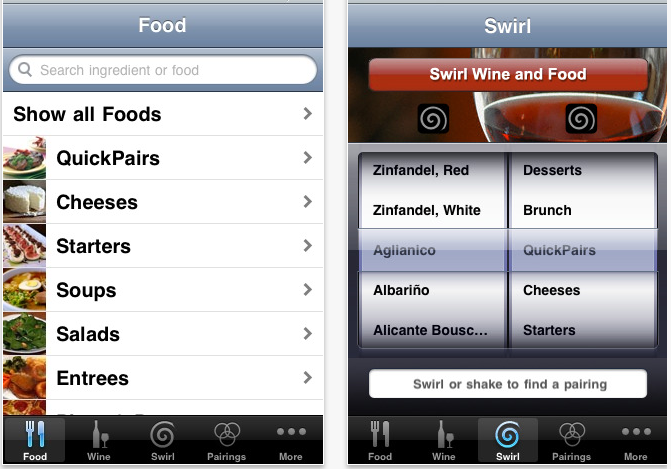This screenshot has width=671, height=469.
Task: Open the QuickPairs food category
Action: coord(162,158)
